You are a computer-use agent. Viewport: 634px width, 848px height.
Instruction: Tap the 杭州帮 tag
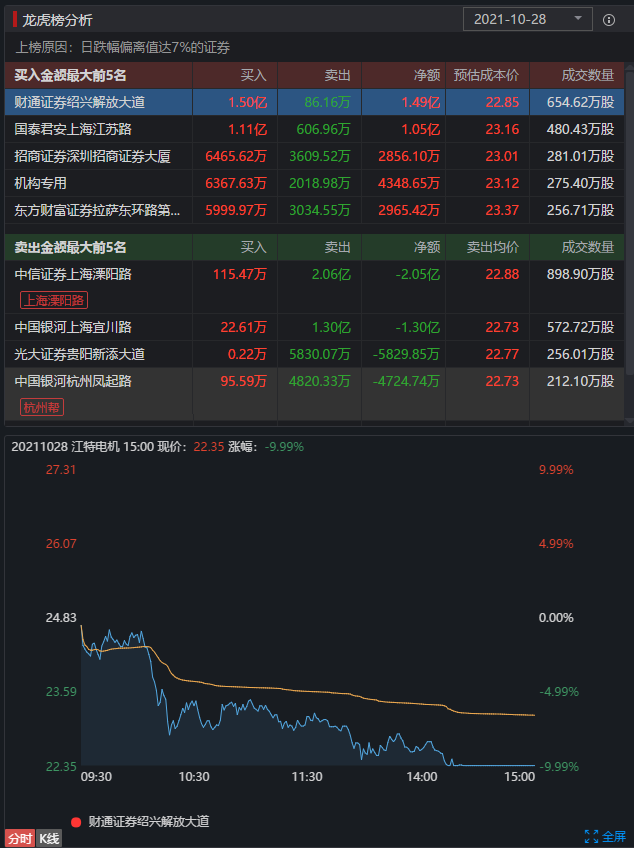[x=41, y=406]
